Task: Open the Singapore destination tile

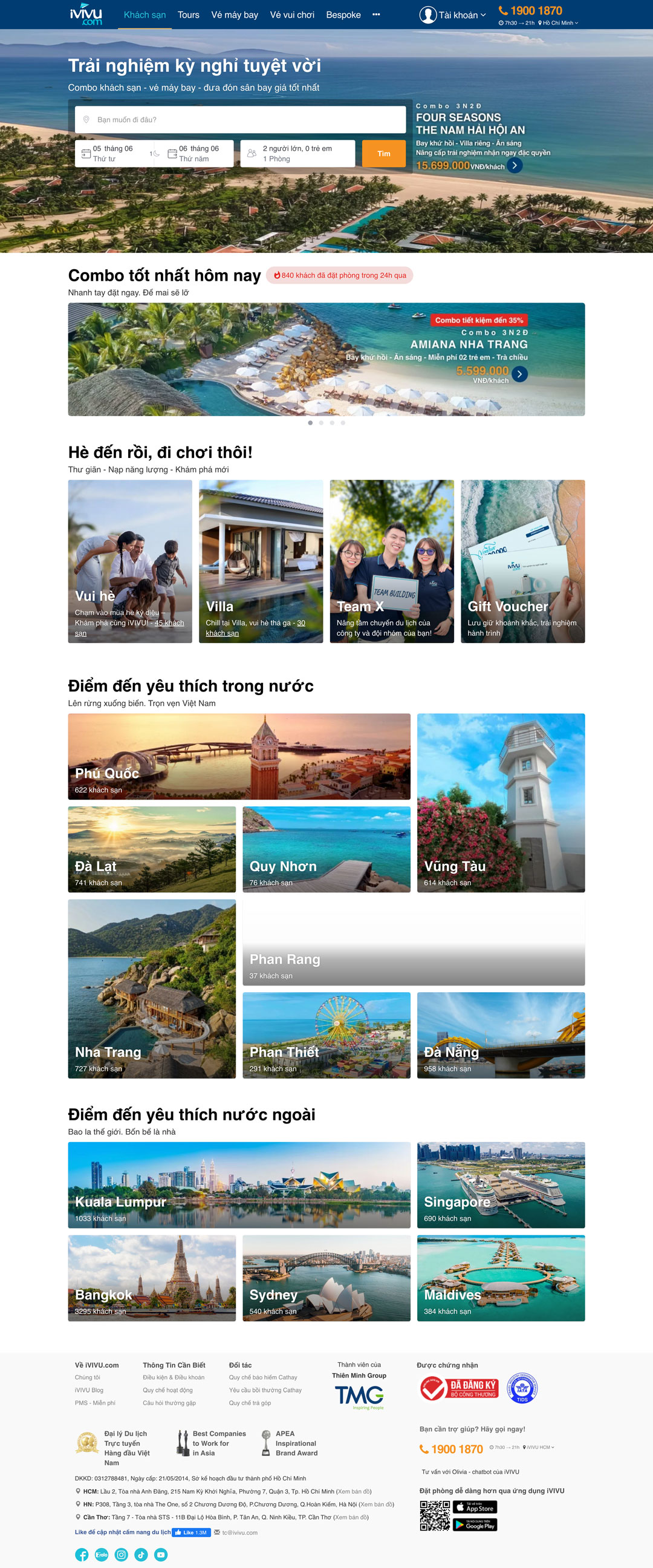Action: click(x=500, y=1184)
